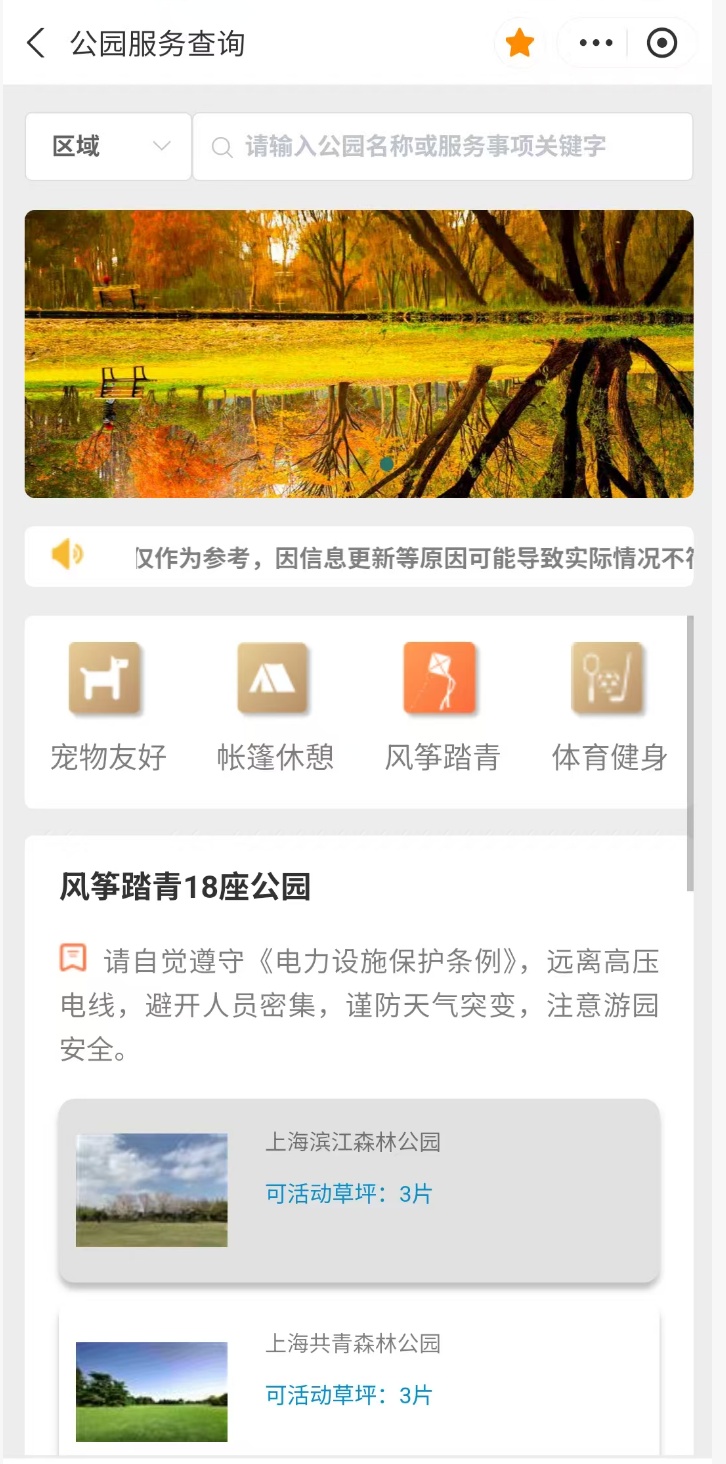Open the autumn park banner image
The height and width of the screenshot is (1464, 726).
(x=359, y=354)
